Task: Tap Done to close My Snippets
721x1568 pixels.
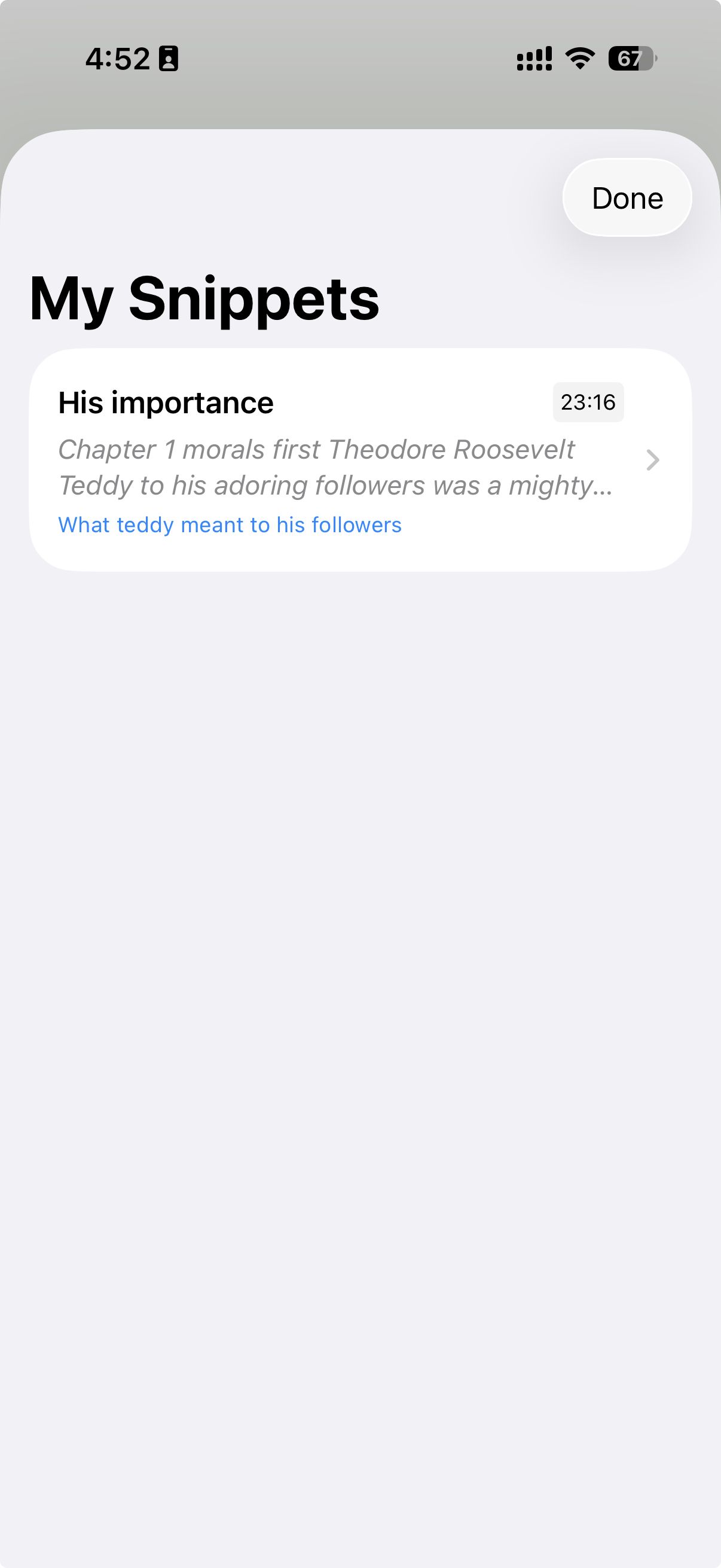Action: click(x=627, y=198)
